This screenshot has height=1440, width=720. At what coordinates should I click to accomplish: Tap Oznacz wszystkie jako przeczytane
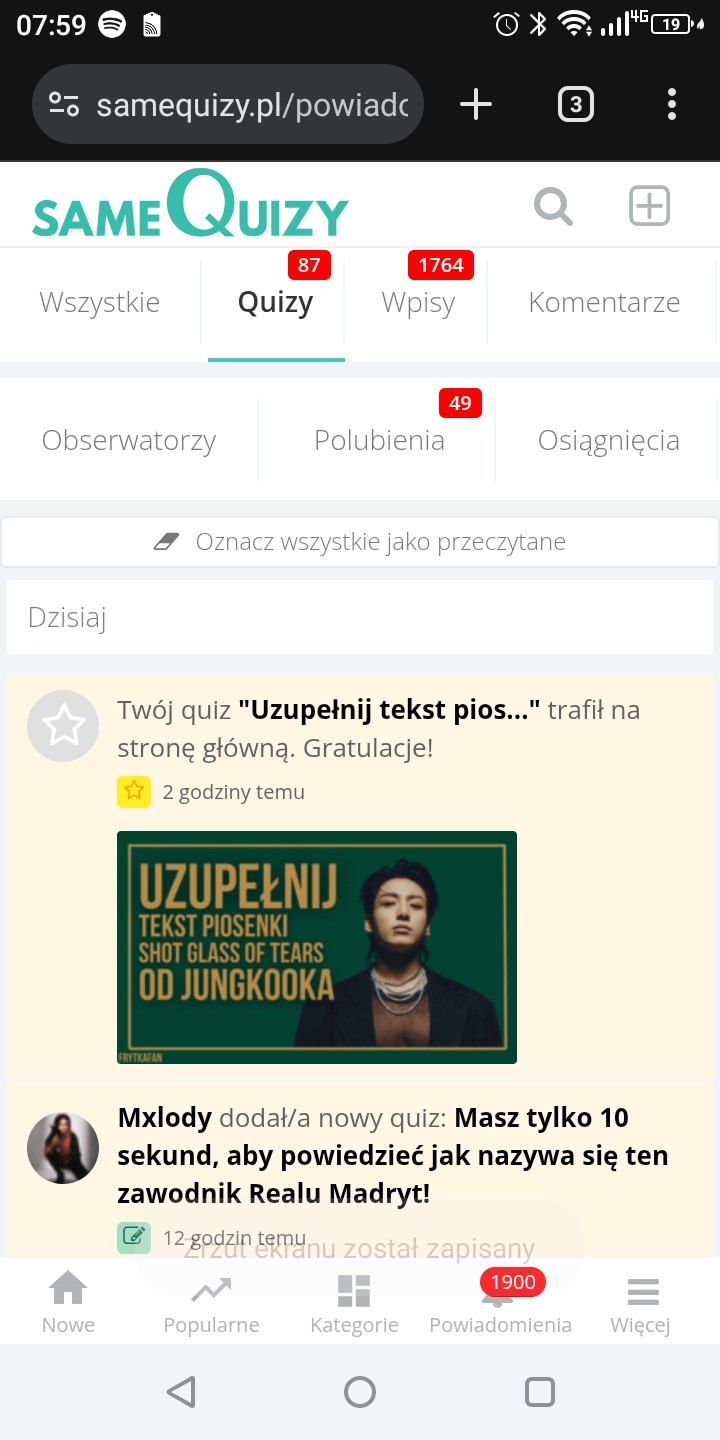point(360,542)
